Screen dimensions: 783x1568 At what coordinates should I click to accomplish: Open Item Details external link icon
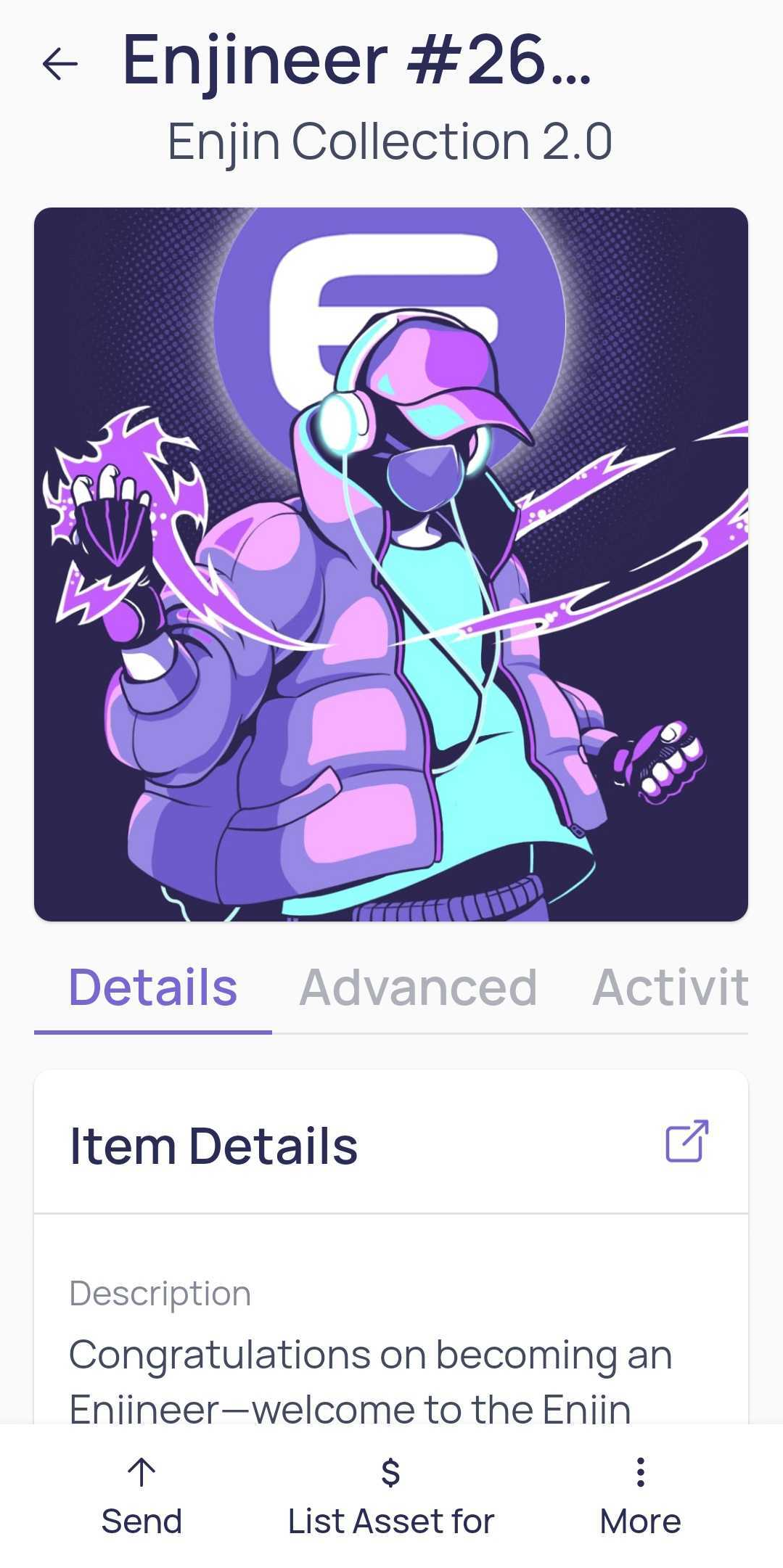[686, 1141]
